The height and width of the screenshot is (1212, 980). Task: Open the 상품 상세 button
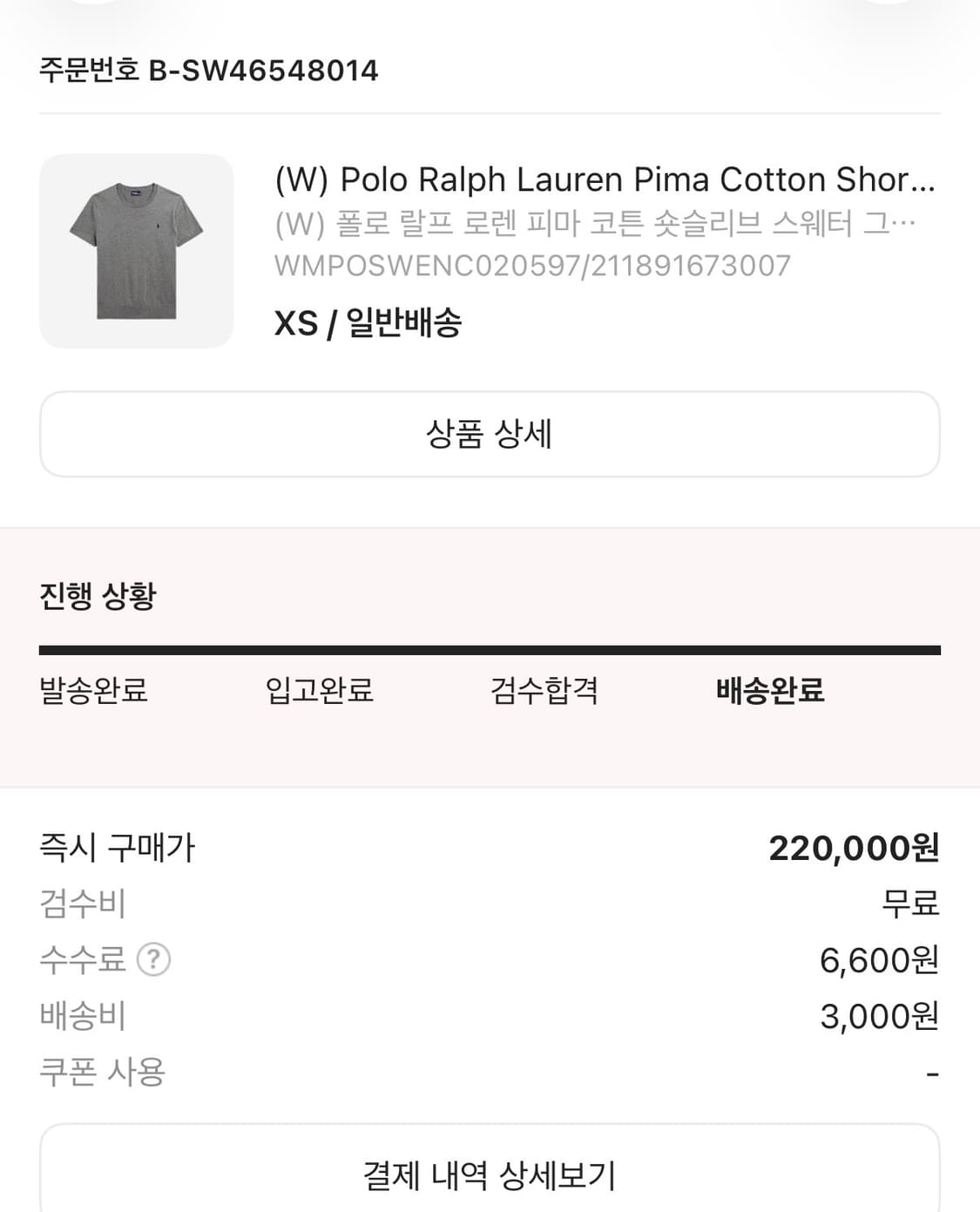click(490, 434)
